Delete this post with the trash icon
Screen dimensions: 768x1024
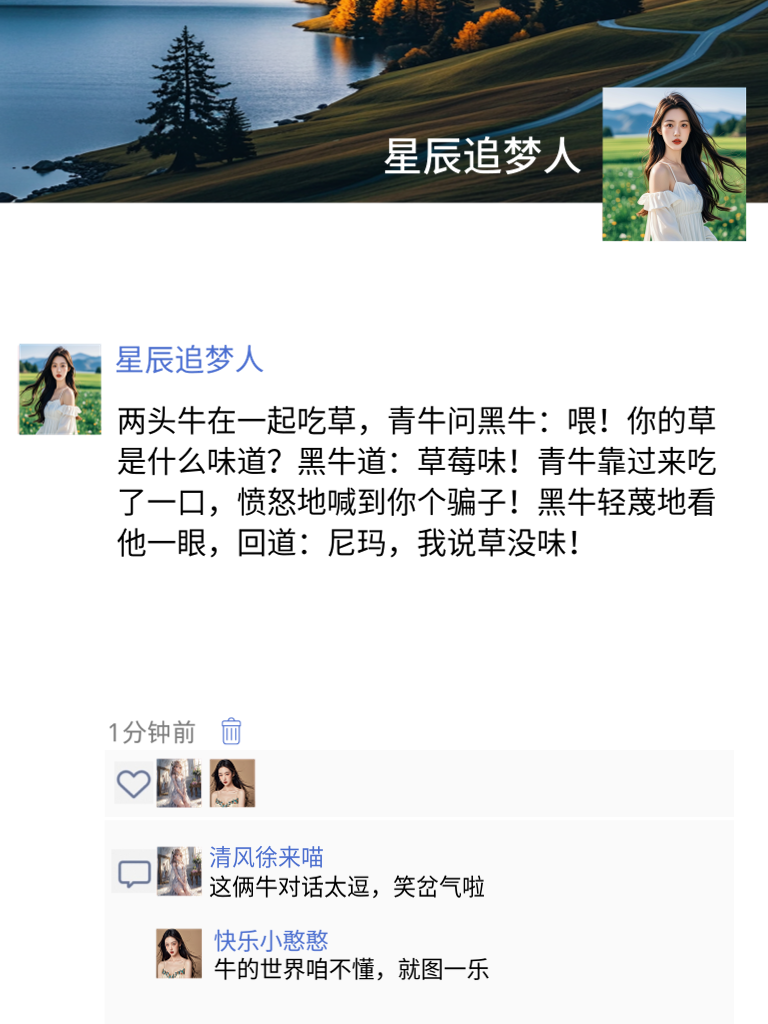tap(231, 731)
